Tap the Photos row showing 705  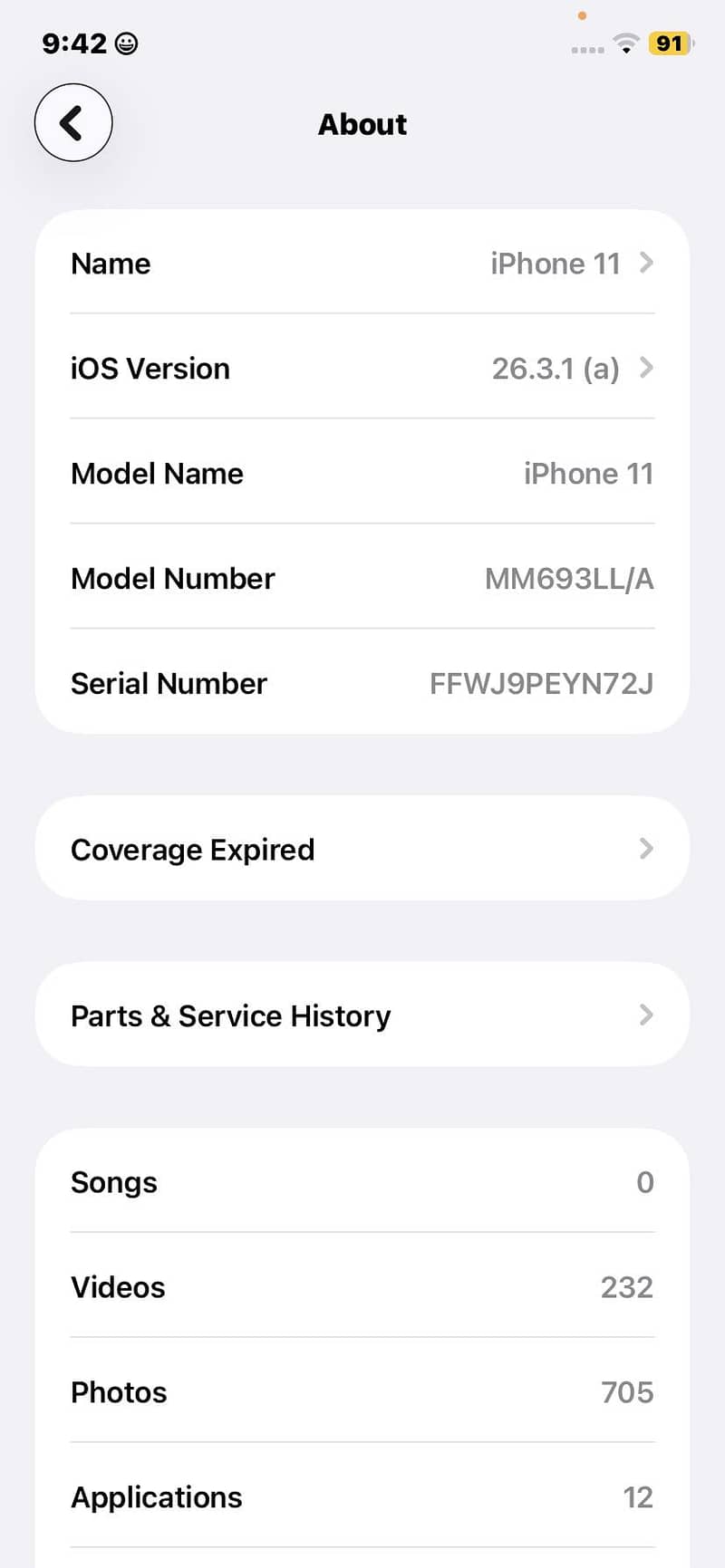point(362,1392)
